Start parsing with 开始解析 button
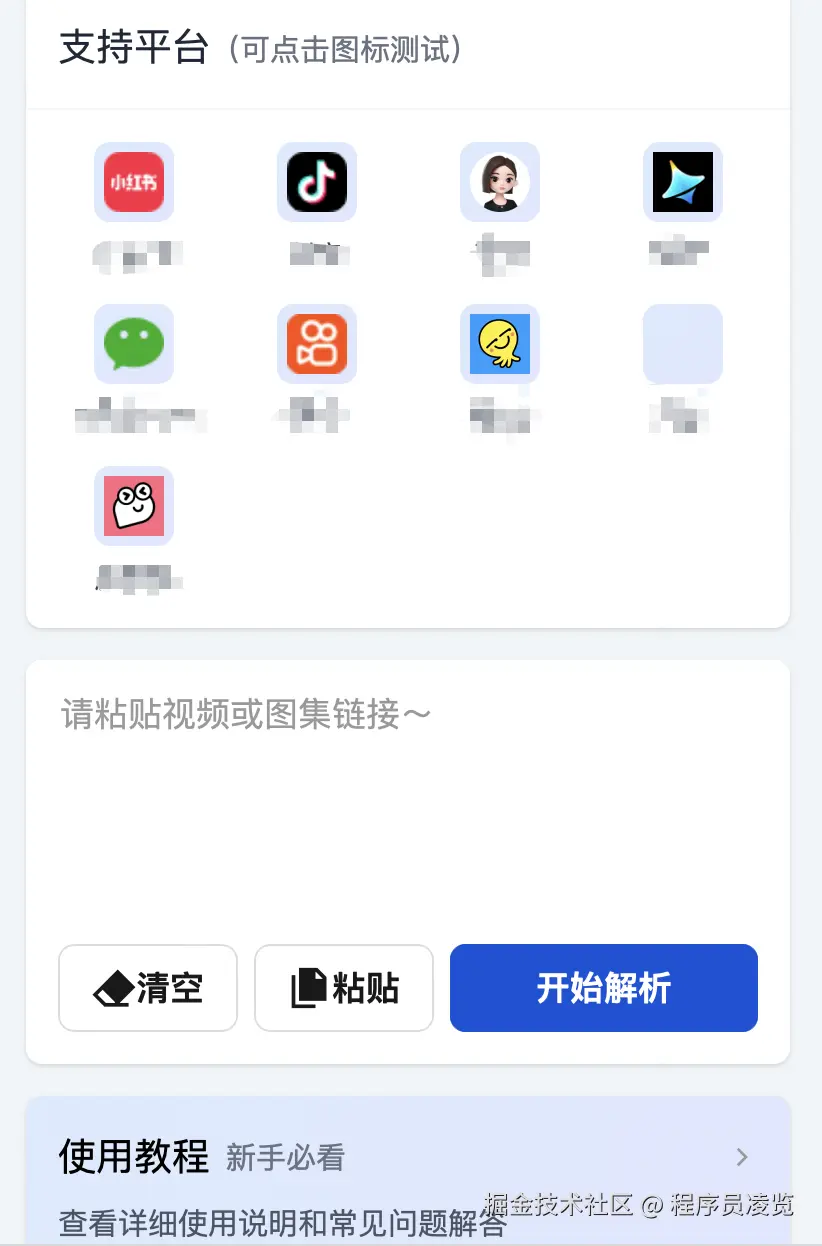 604,988
